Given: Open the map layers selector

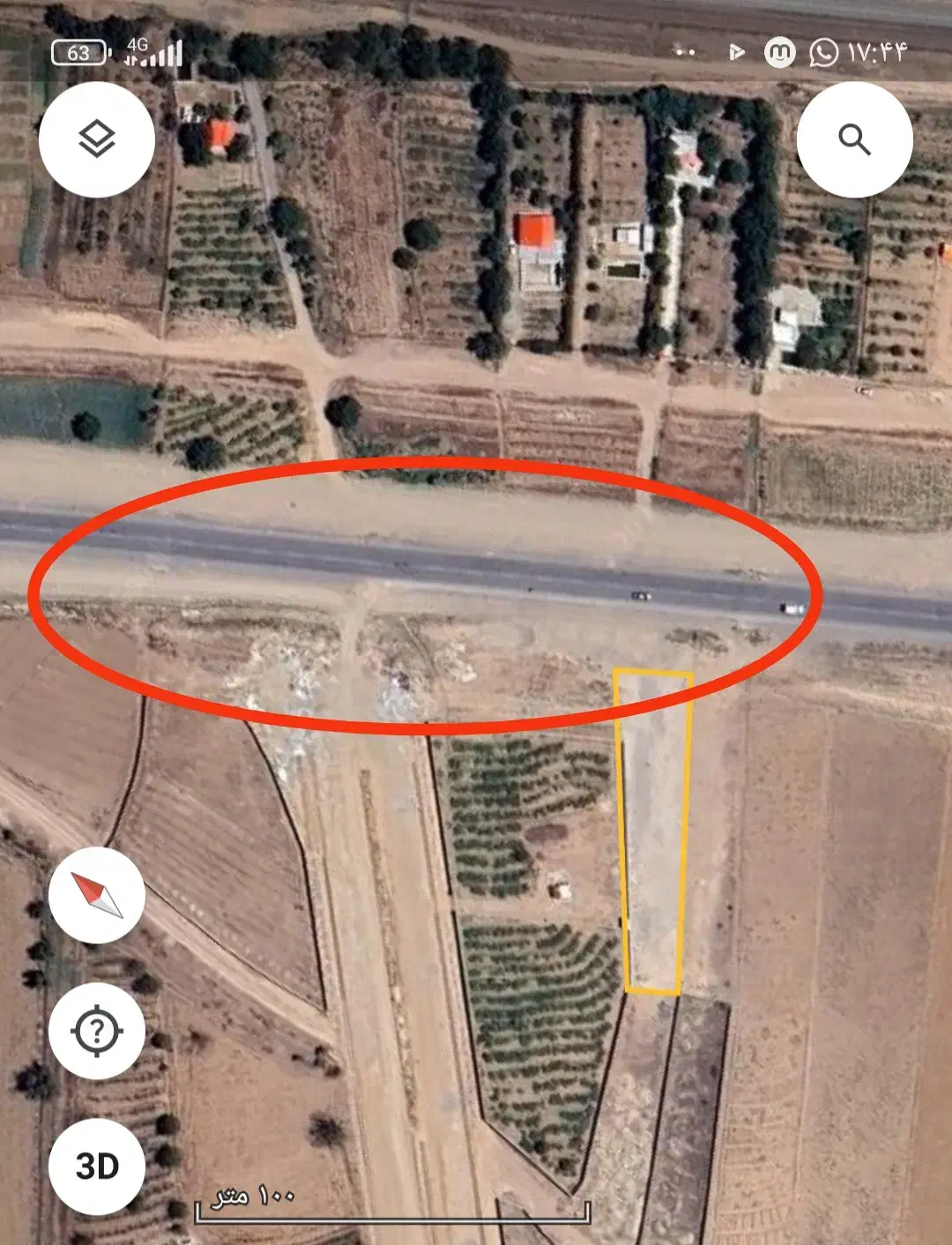Looking at the screenshot, I should [97, 139].
